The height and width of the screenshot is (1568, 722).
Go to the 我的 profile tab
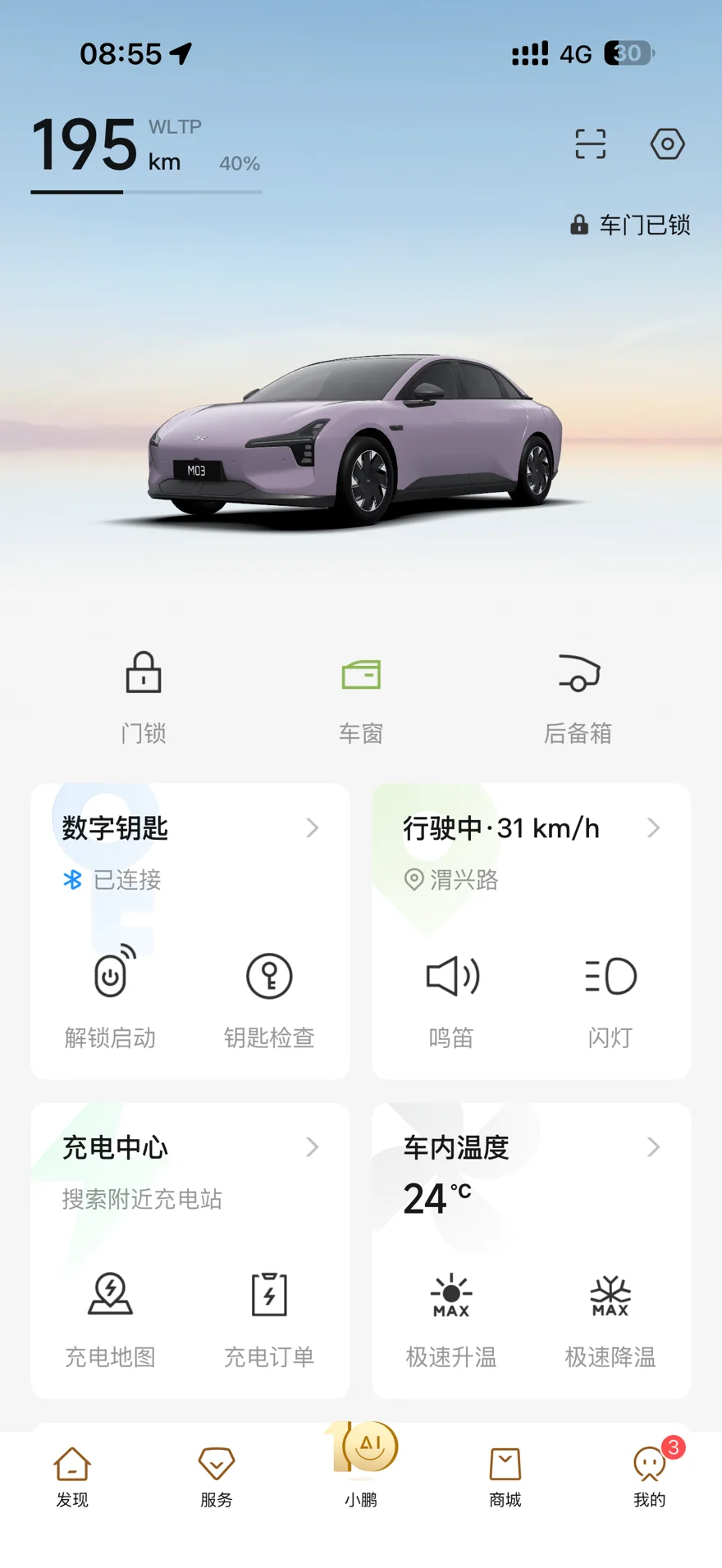(650, 1476)
